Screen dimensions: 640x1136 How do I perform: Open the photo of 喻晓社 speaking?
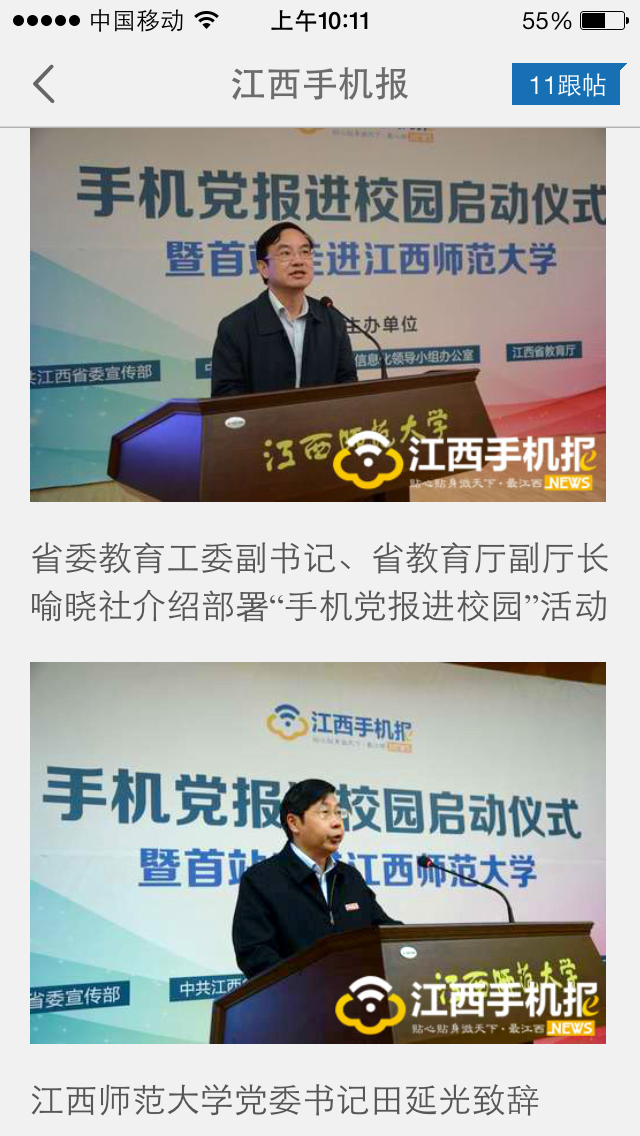(x=318, y=315)
